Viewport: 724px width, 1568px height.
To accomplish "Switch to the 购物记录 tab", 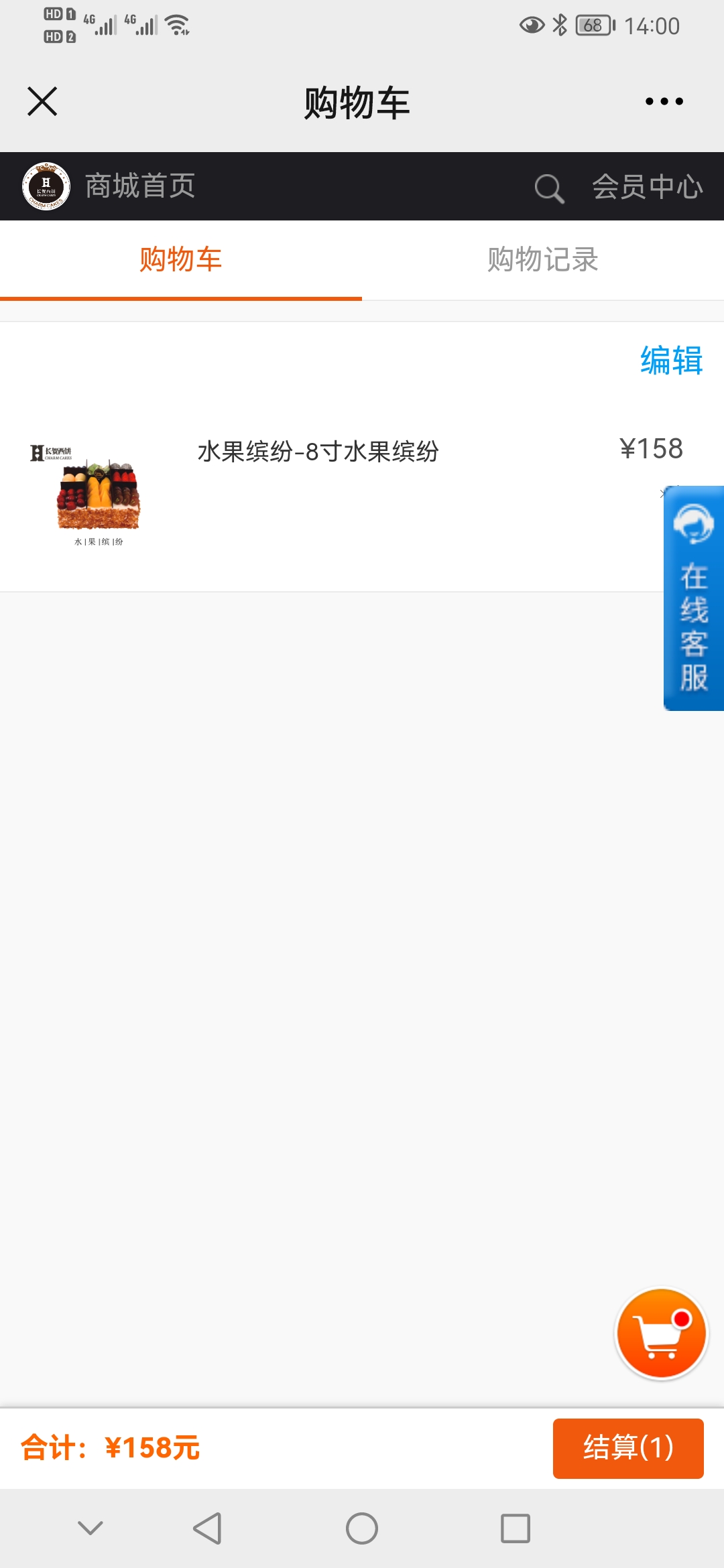I will coord(542,260).
